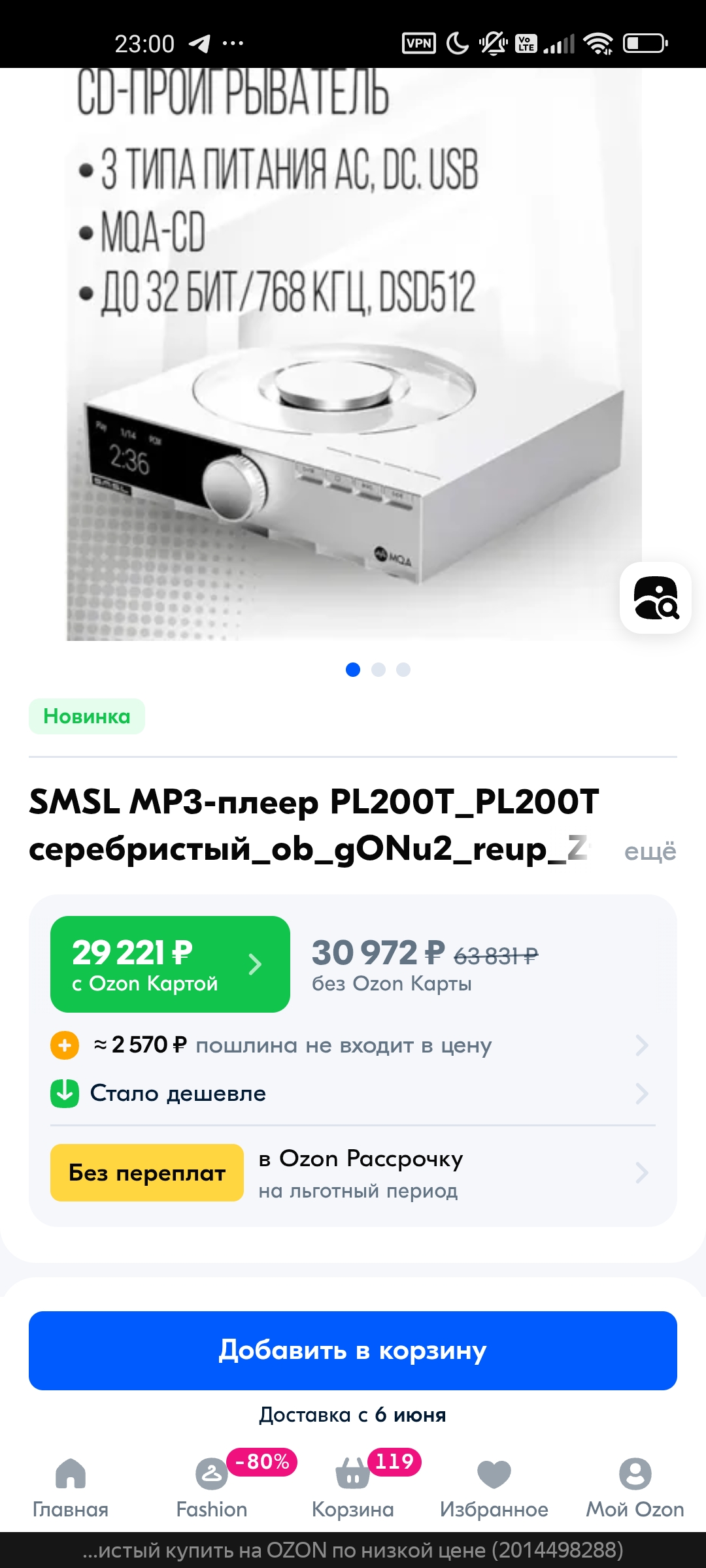Switch to the Fashion tab

(212, 1487)
